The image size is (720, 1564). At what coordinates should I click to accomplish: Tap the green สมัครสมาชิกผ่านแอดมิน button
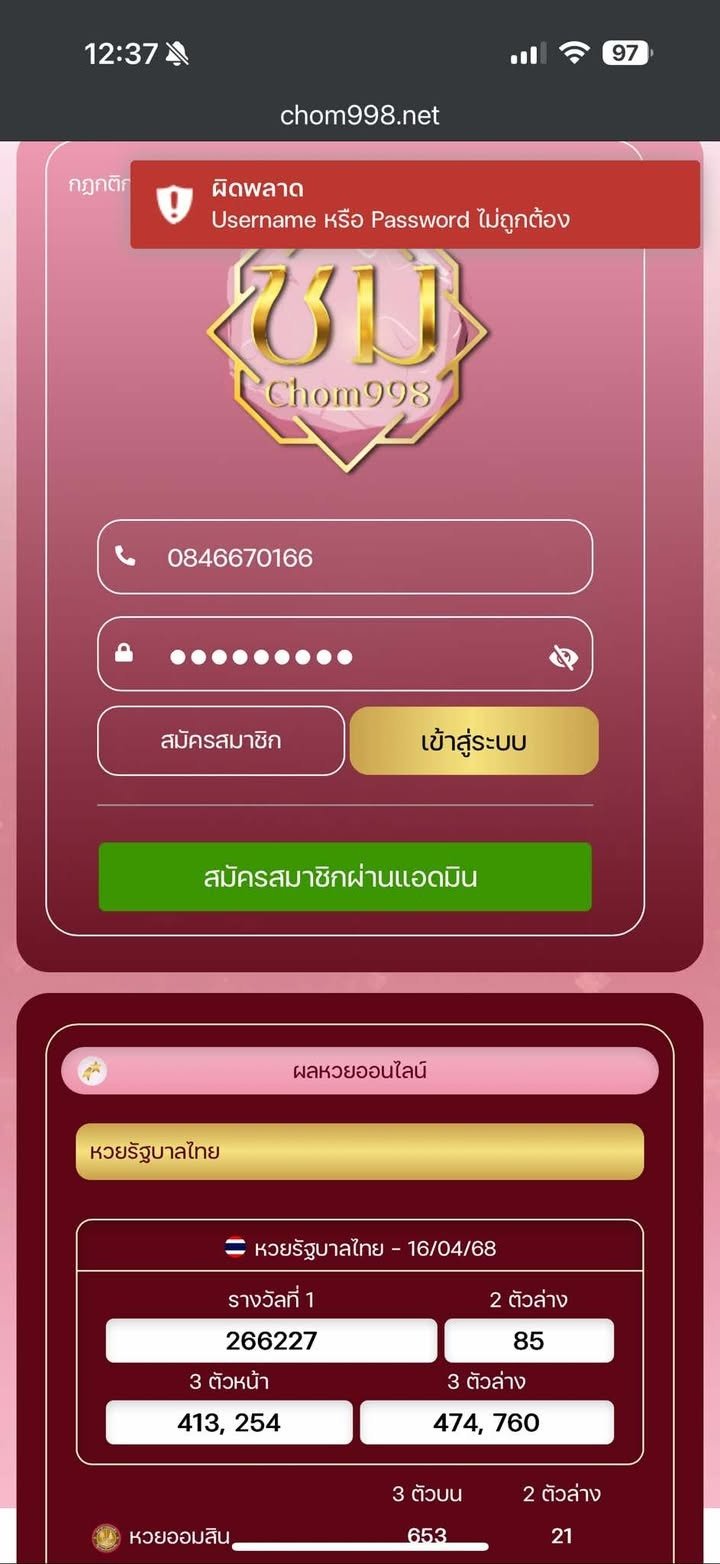345,877
